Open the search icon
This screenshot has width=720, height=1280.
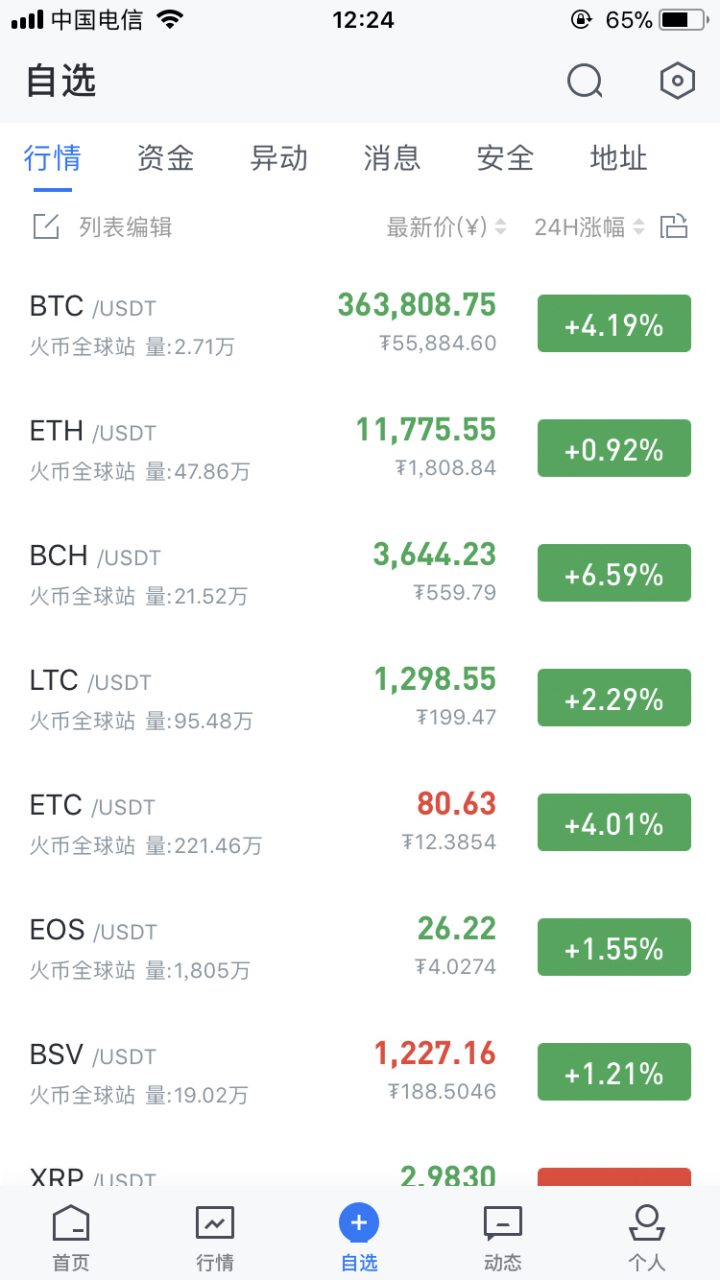(x=584, y=81)
